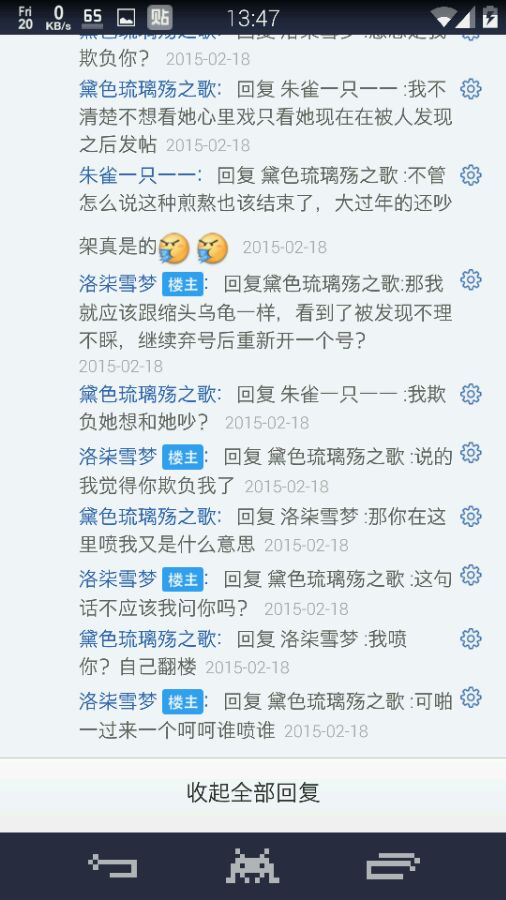Open gear options for the 自己翻楼 reply
The width and height of the screenshot is (506, 900).
coord(470,639)
